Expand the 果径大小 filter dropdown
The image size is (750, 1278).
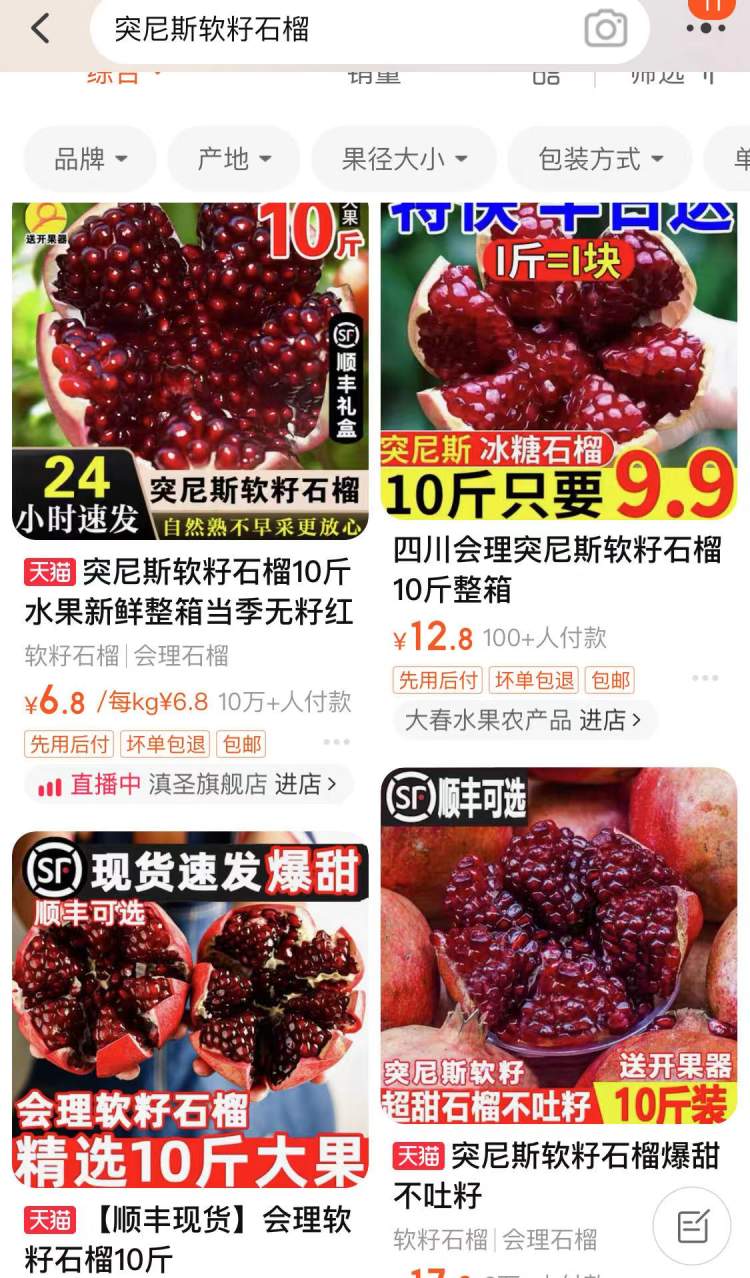click(x=404, y=159)
